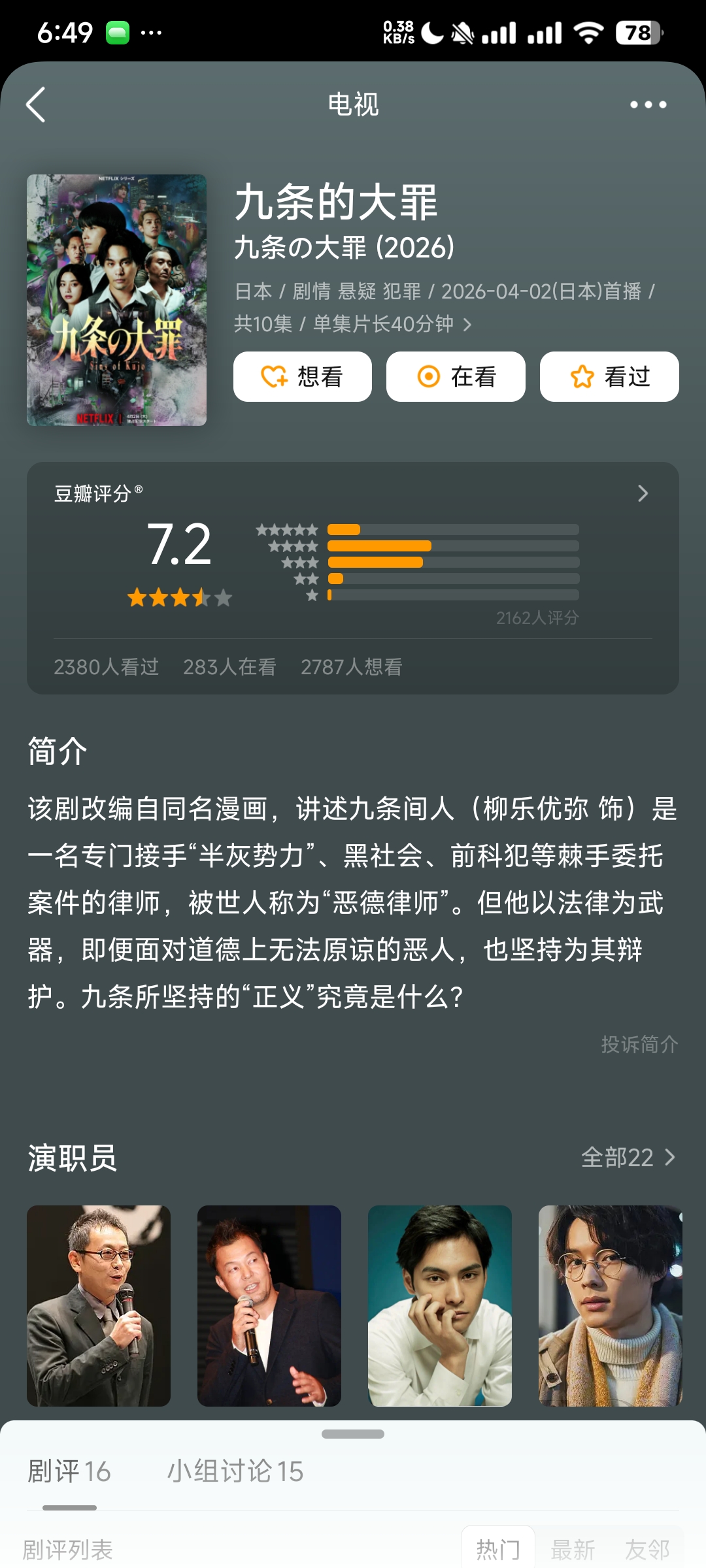Tap 投诉简介 to report the synopsis

point(639,1044)
